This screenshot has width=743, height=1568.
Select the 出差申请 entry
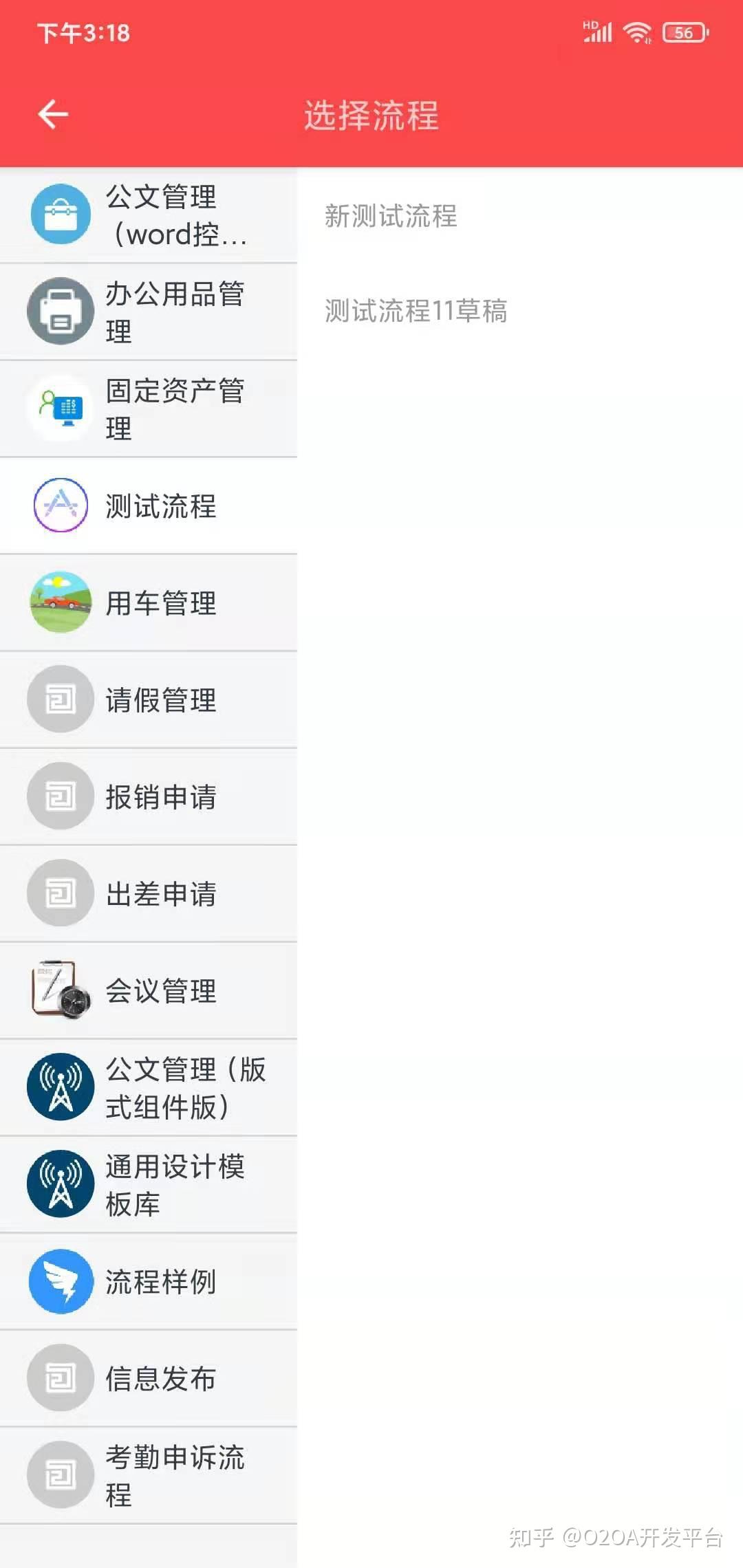pos(160,893)
